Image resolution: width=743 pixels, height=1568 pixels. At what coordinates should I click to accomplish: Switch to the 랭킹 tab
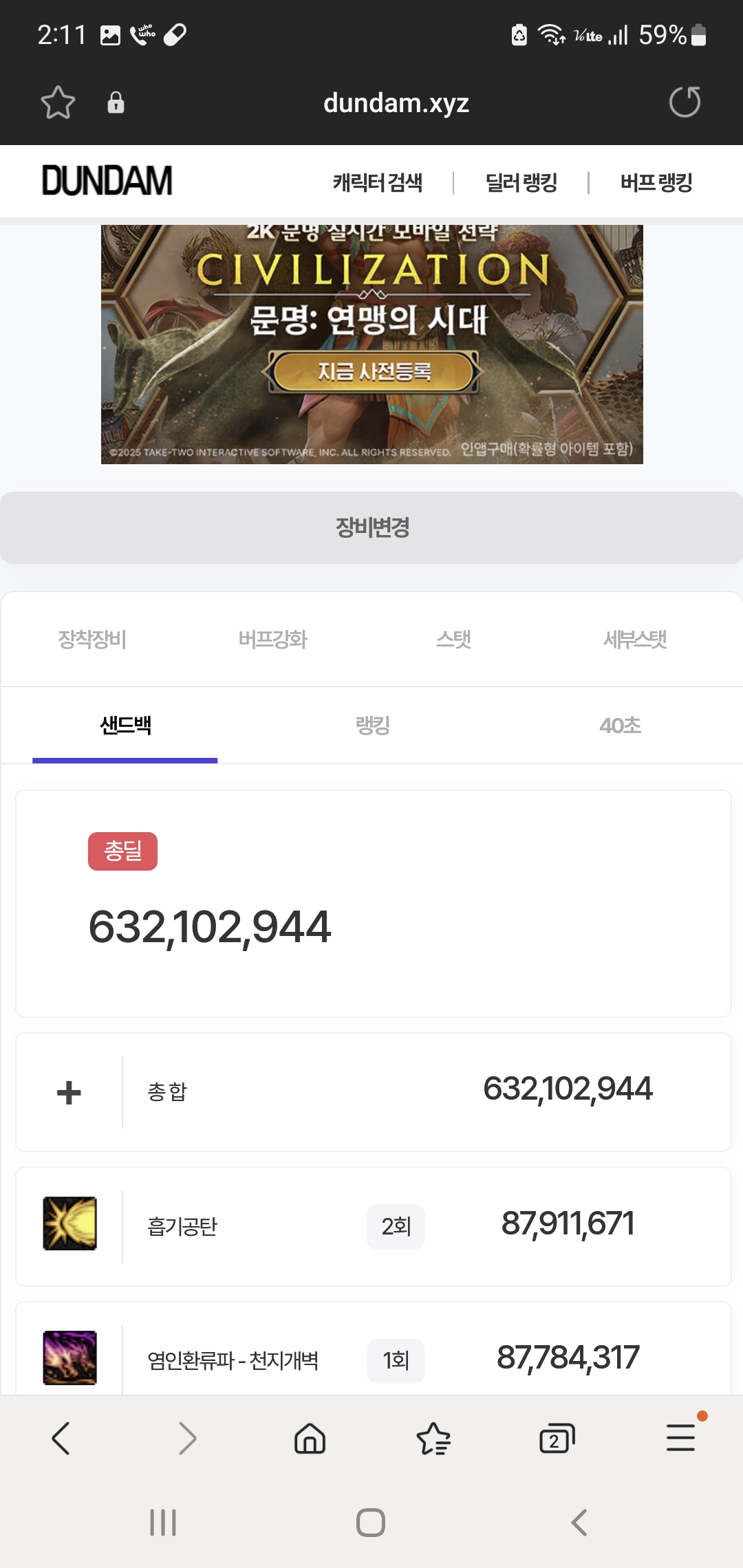click(x=372, y=726)
